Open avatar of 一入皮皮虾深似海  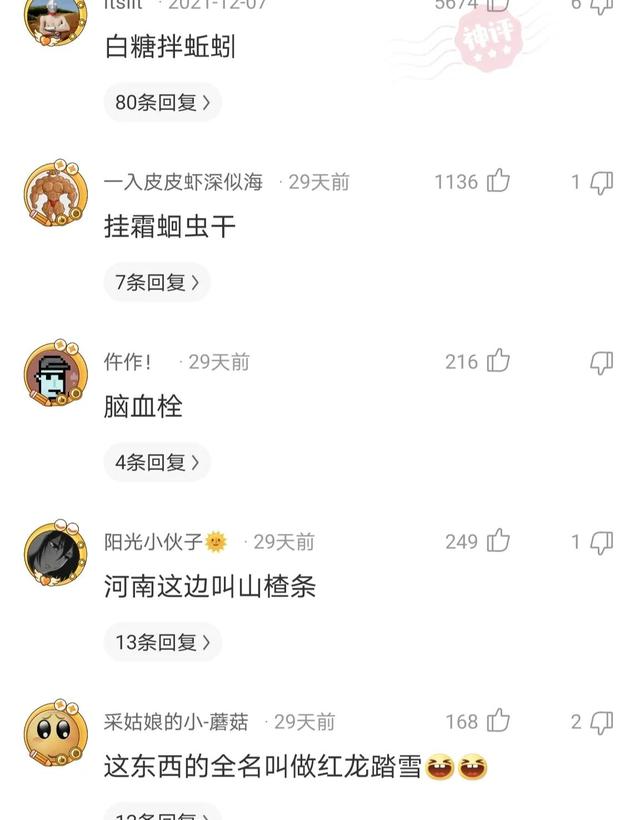55,192
